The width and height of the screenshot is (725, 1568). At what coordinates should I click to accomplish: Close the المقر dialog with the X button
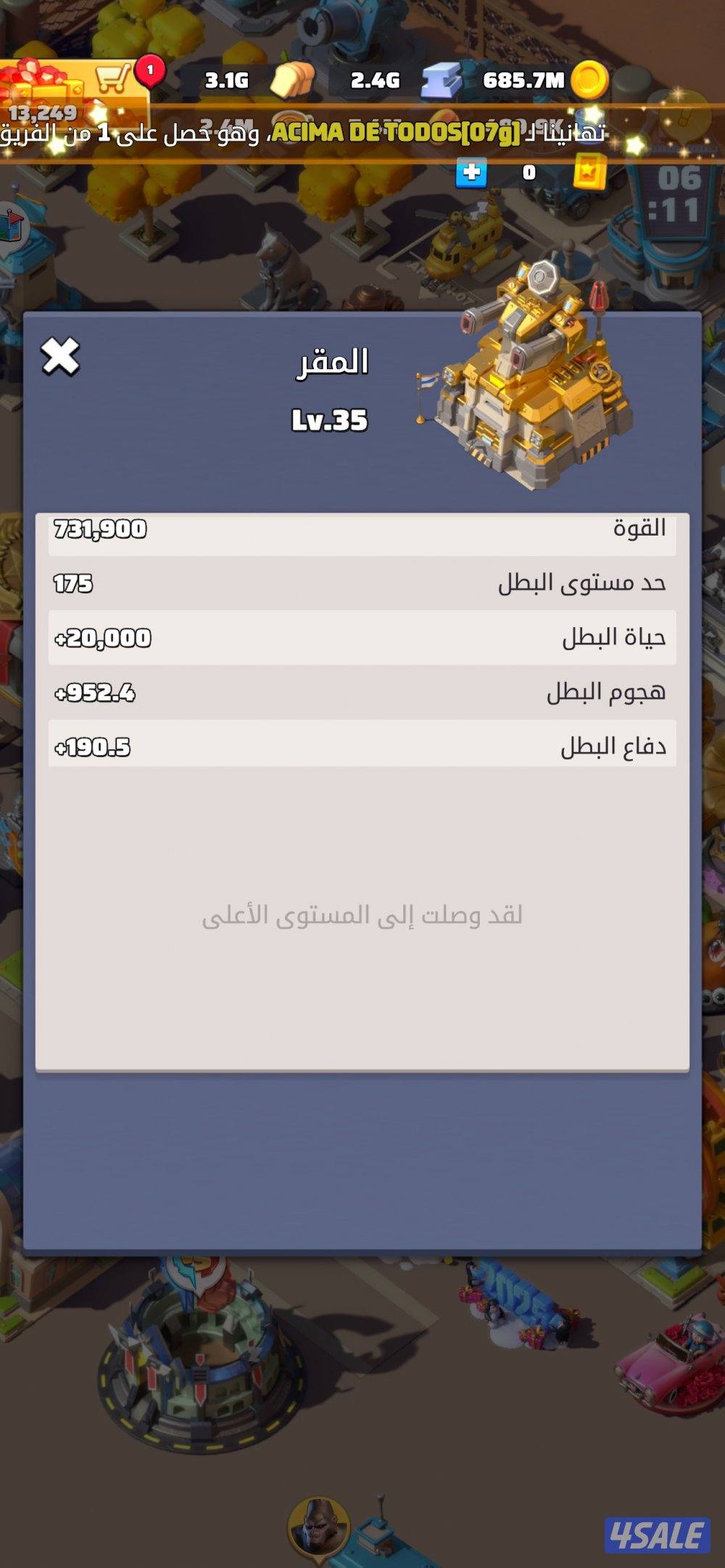coord(60,355)
